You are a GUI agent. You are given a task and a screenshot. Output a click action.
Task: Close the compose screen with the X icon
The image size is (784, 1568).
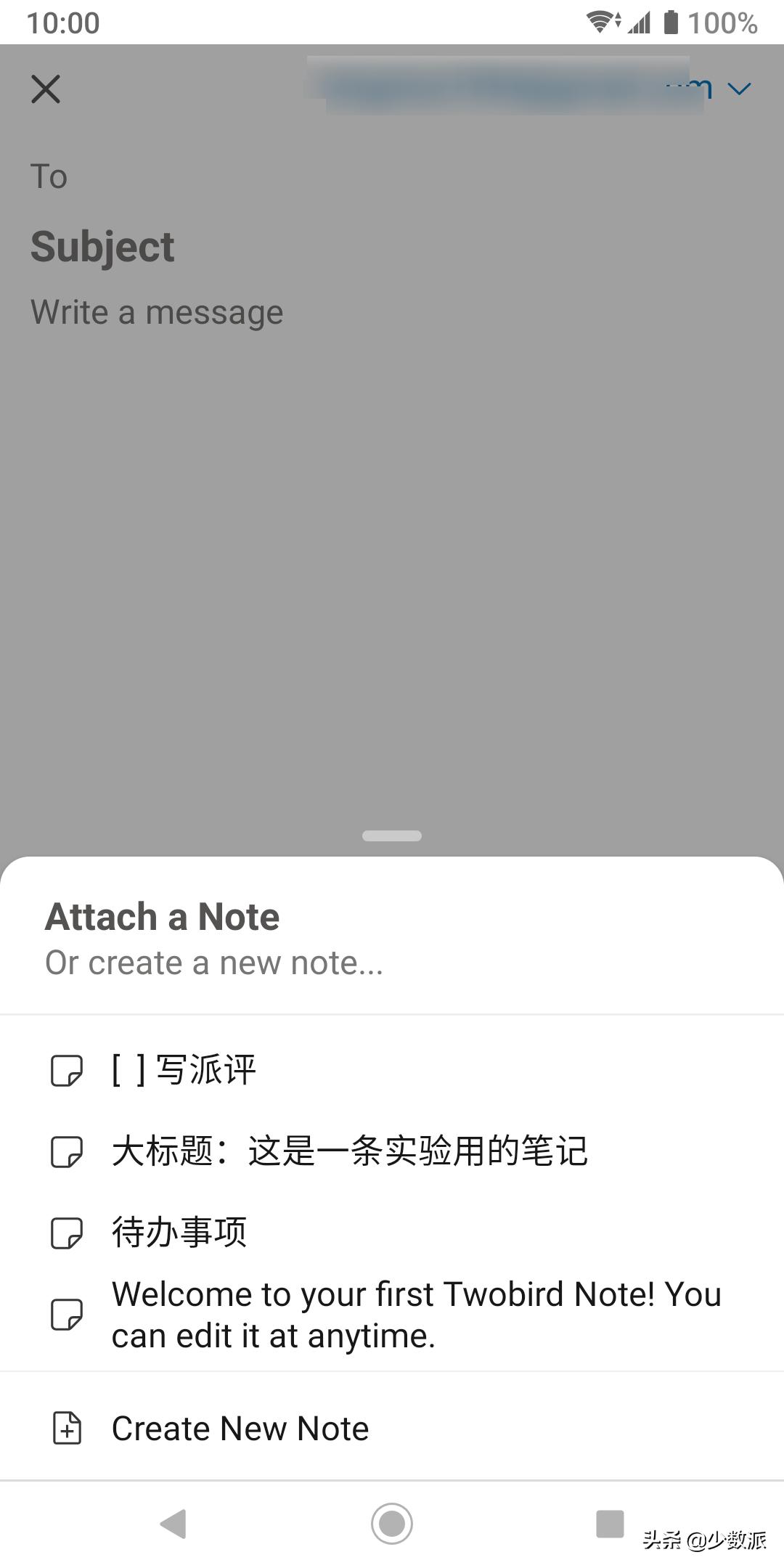pyautogui.click(x=46, y=88)
